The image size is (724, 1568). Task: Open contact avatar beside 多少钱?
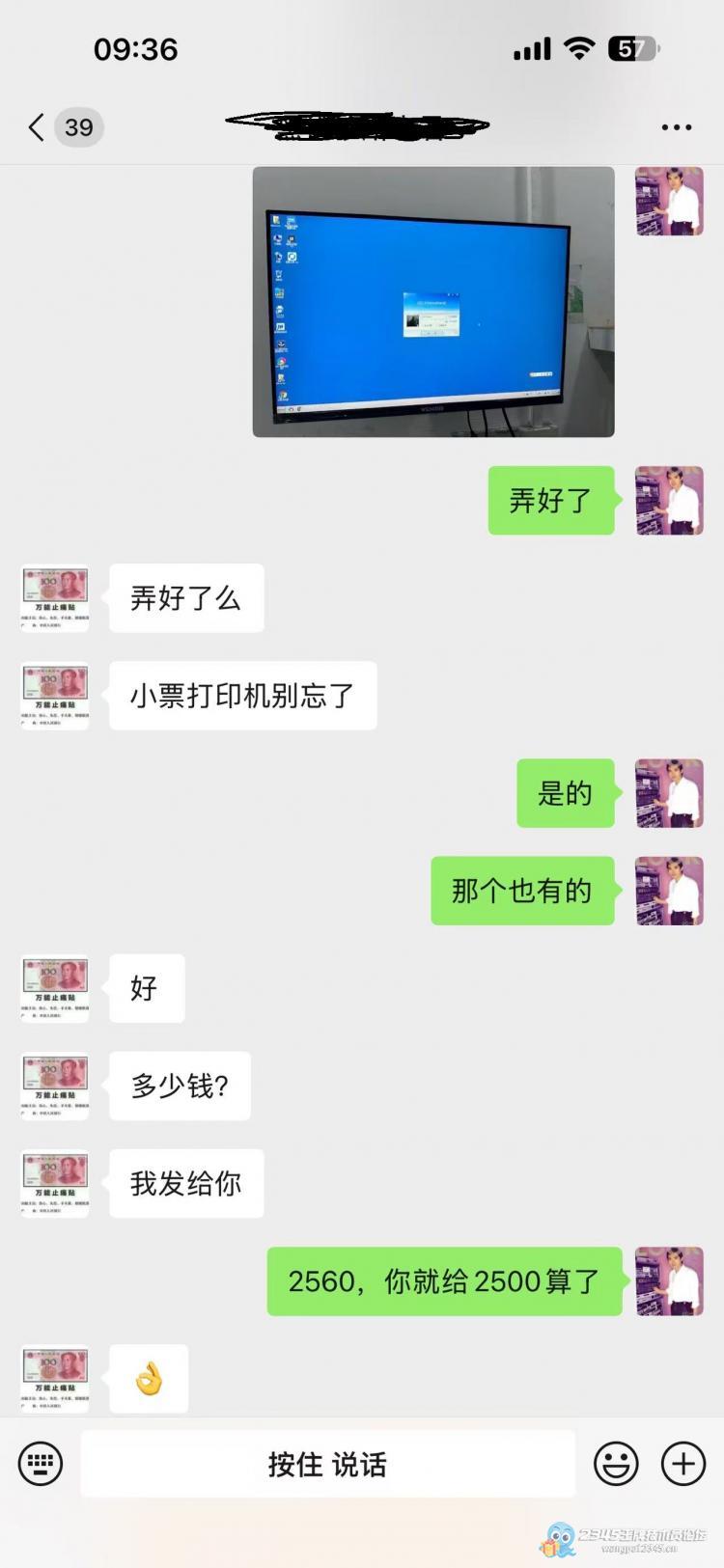55,1086
